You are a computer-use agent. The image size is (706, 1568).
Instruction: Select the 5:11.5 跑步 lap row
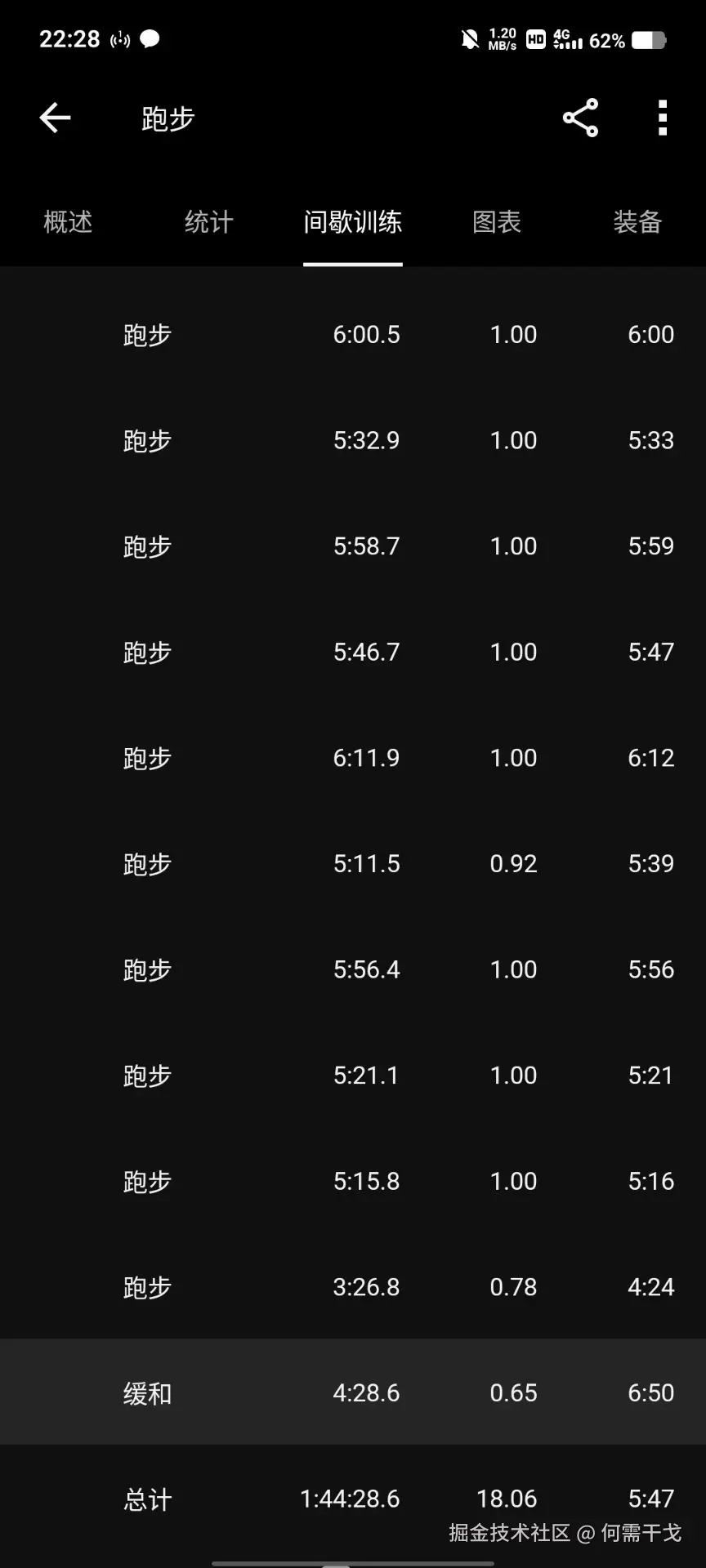coord(353,863)
